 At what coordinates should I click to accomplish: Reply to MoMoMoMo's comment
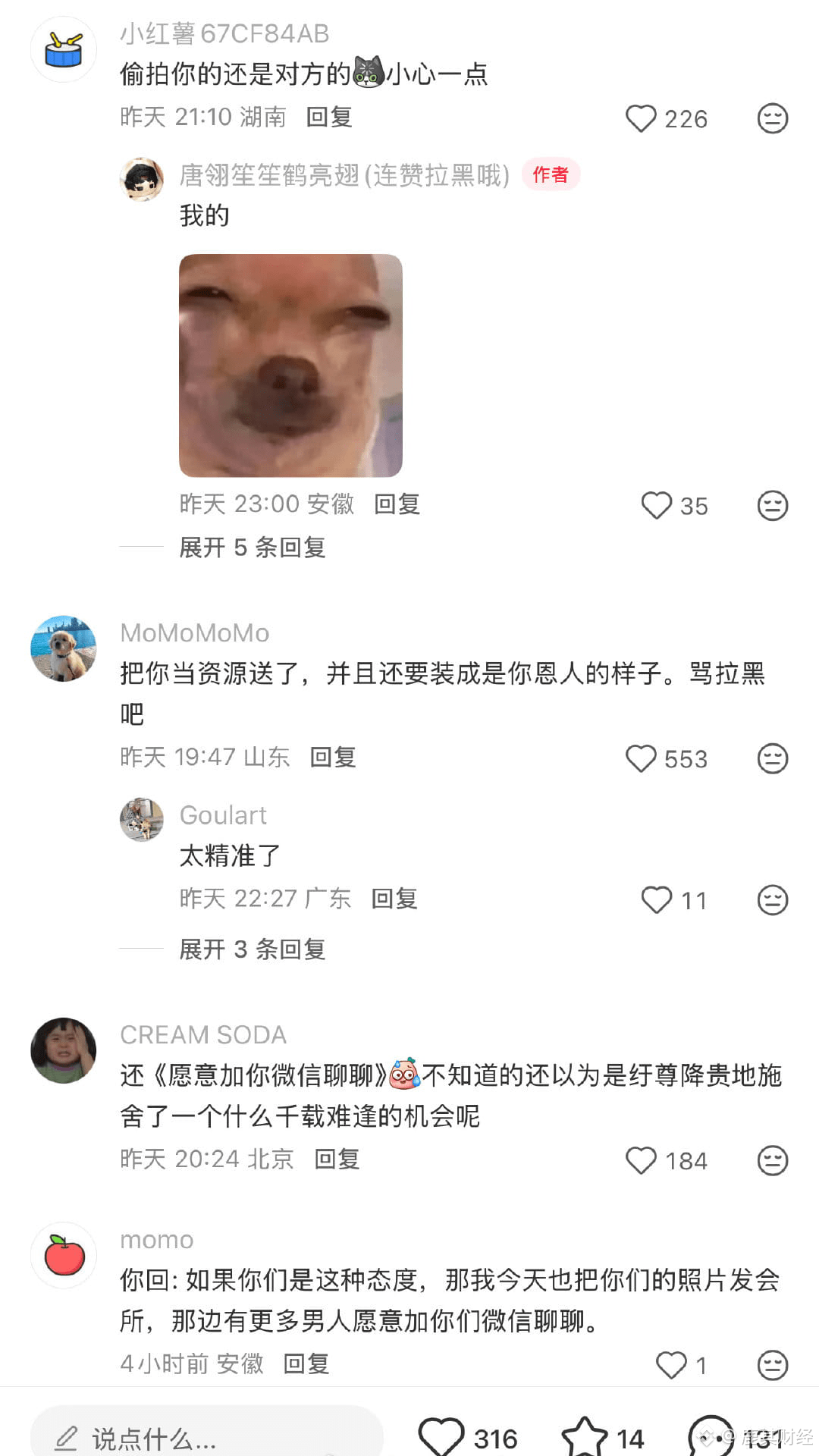[333, 757]
